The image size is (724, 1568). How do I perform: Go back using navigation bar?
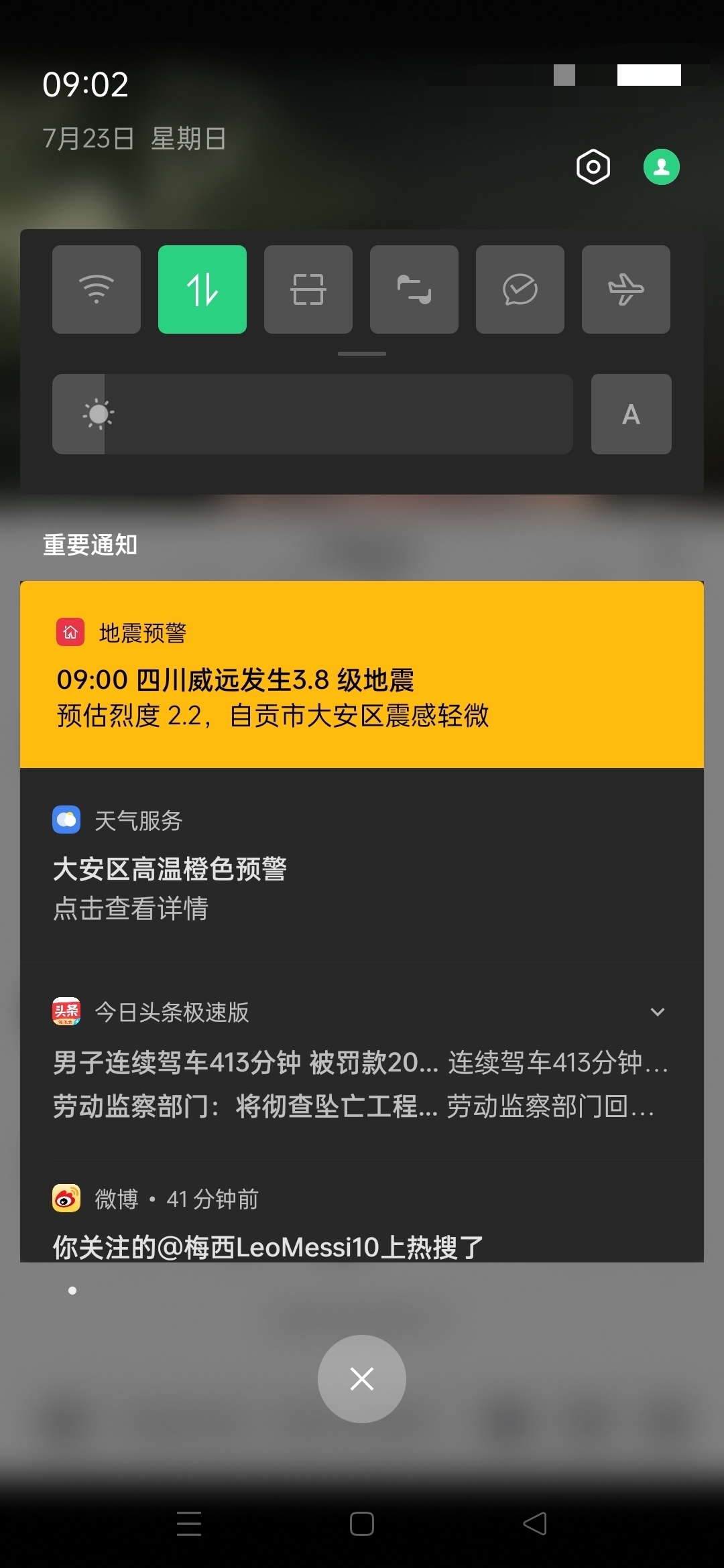[x=535, y=1523]
